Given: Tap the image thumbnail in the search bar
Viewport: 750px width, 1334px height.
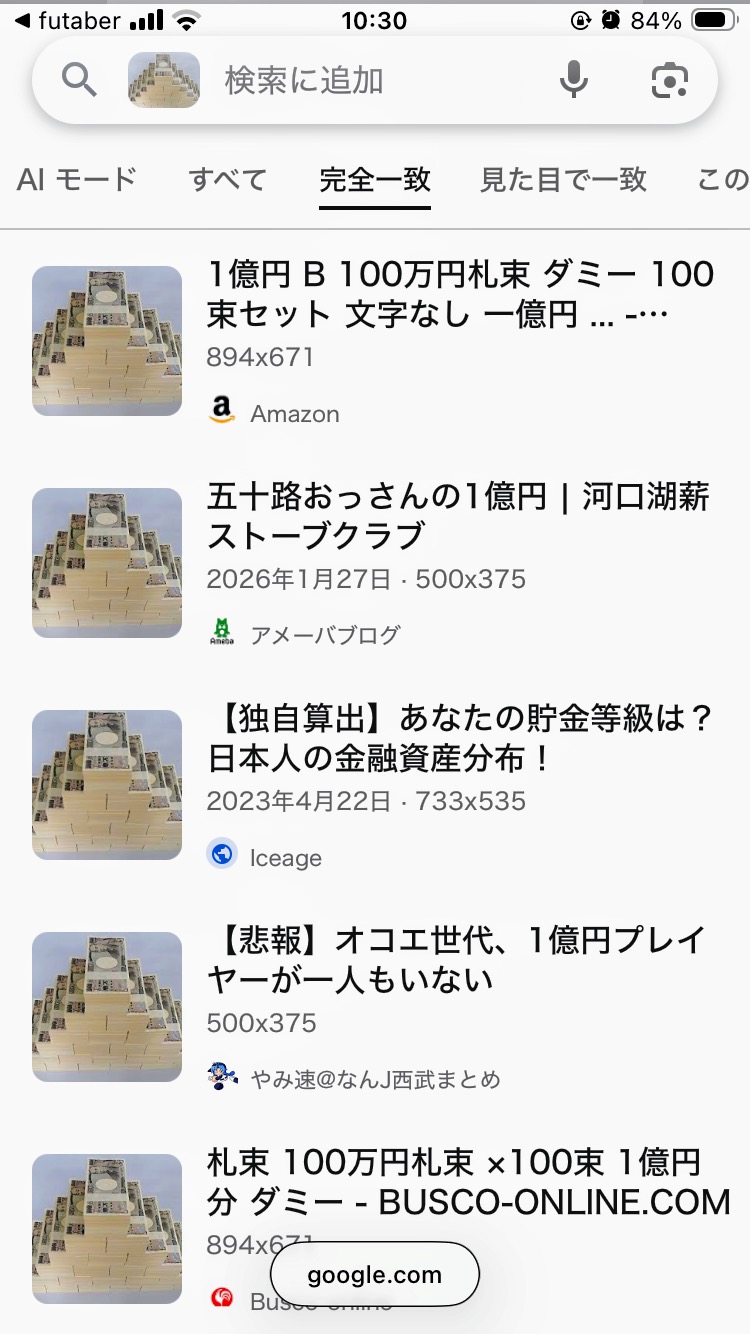Looking at the screenshot, I should [164, 80].
